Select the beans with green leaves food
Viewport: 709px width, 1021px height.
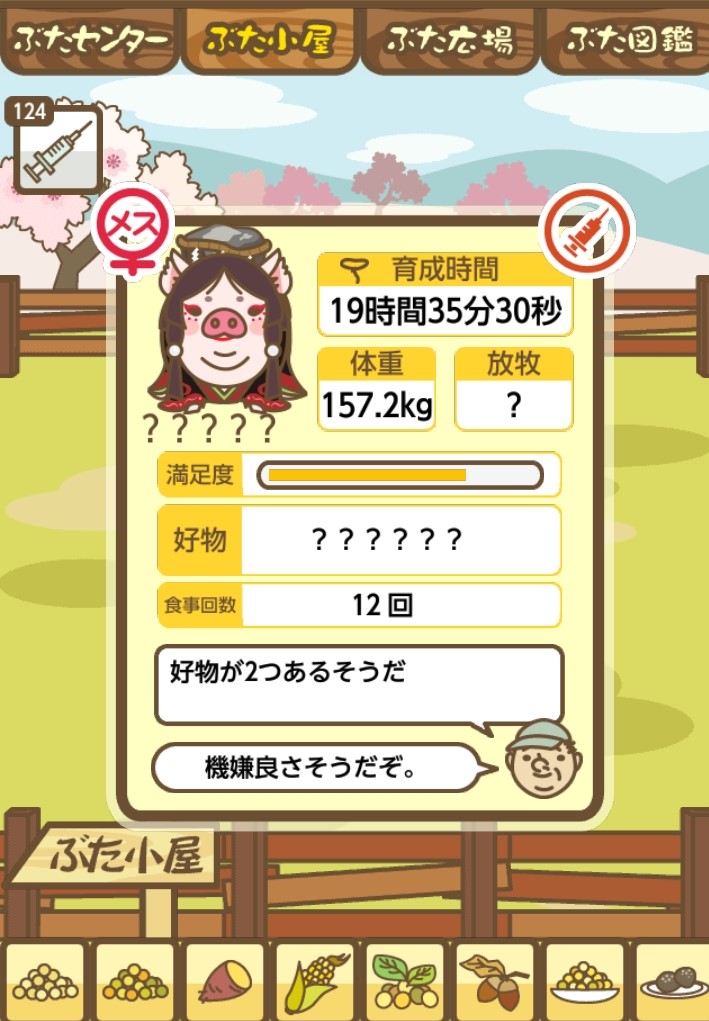pos(404,981)
